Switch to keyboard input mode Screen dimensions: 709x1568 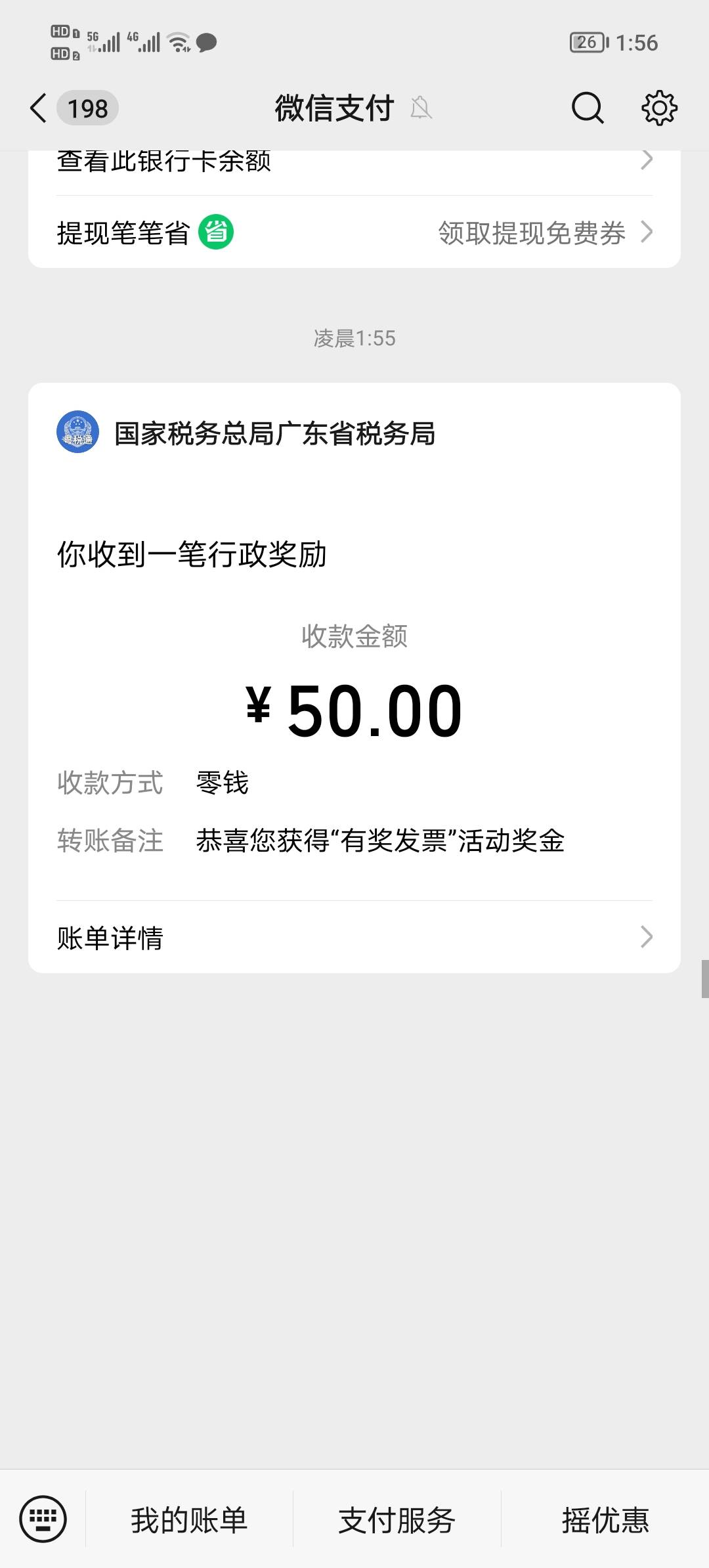click(x=43, y=1519)
